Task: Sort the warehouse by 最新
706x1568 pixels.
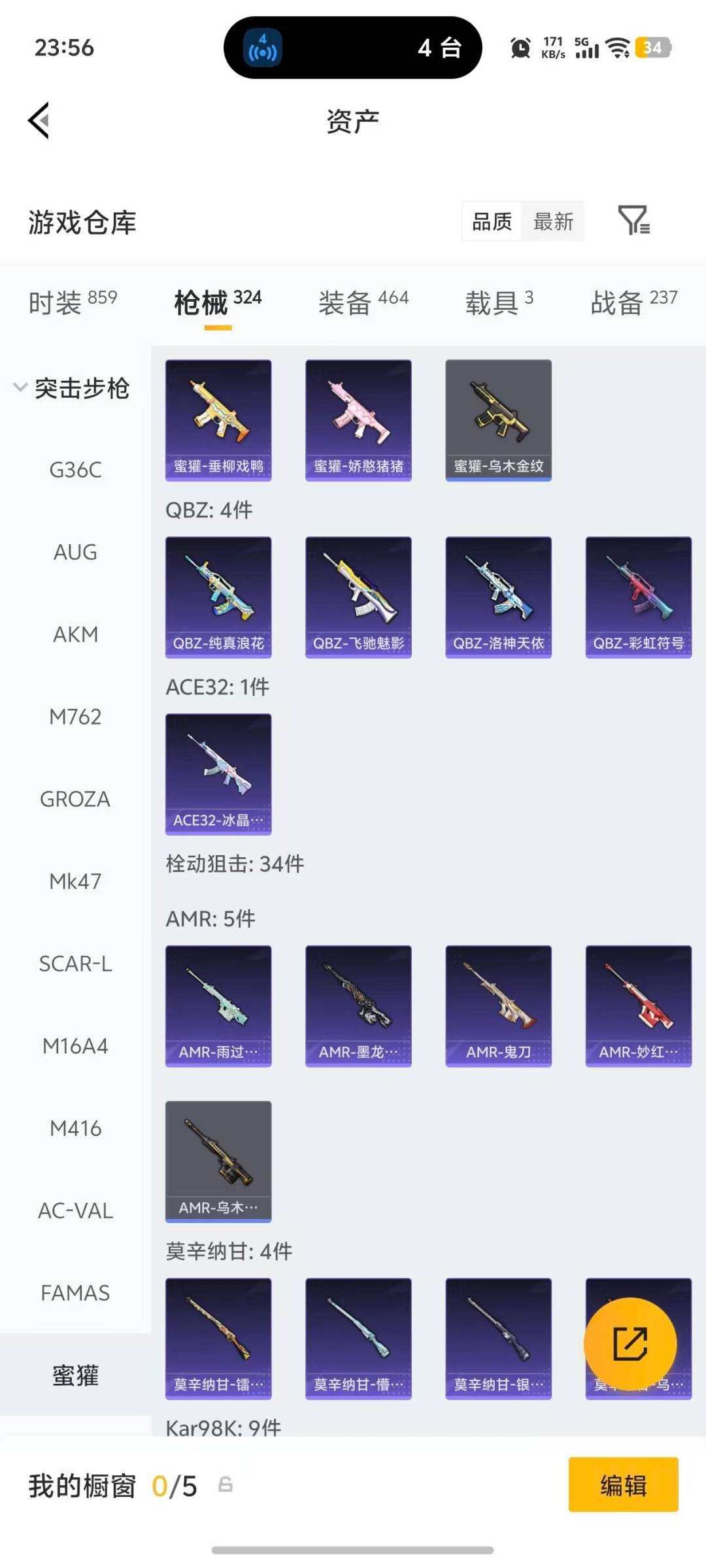Action: tap(553, 222)
